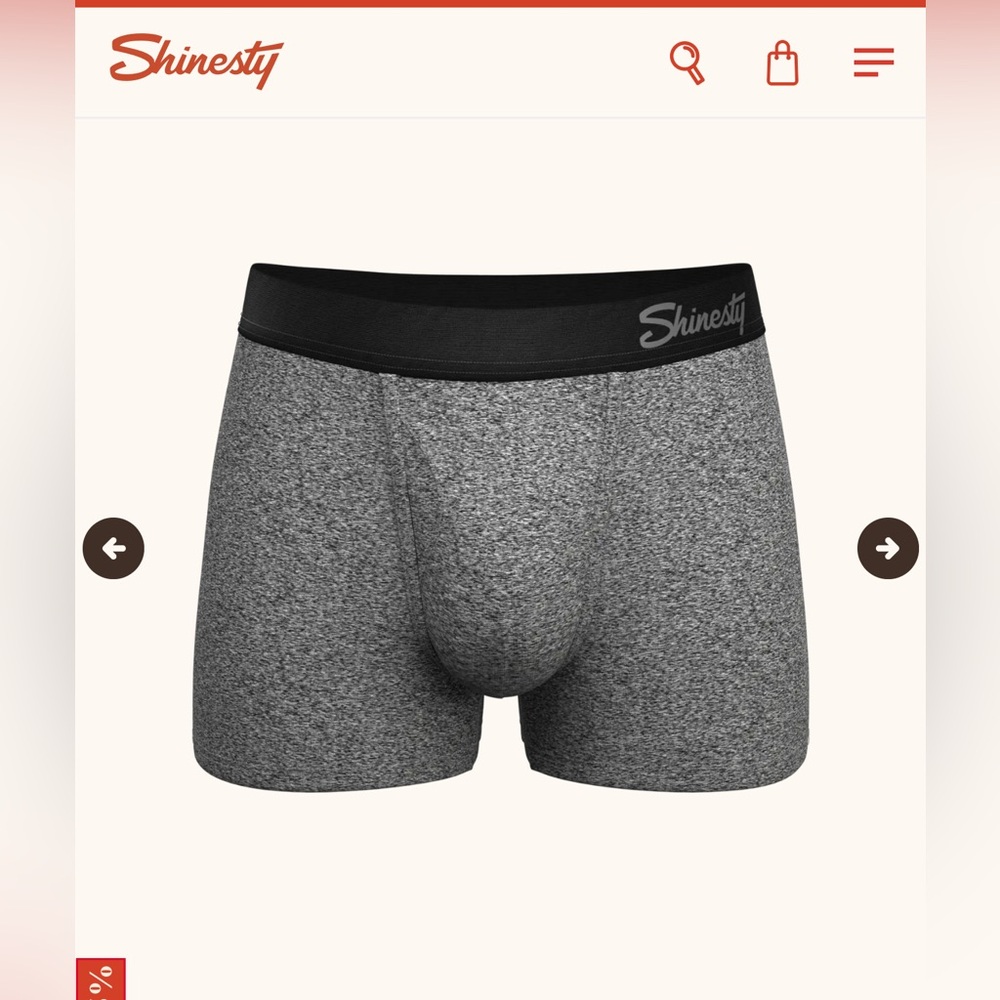Screen dimensions: 1000x1000
Task: Show the next product image
Action: (888, 548)
